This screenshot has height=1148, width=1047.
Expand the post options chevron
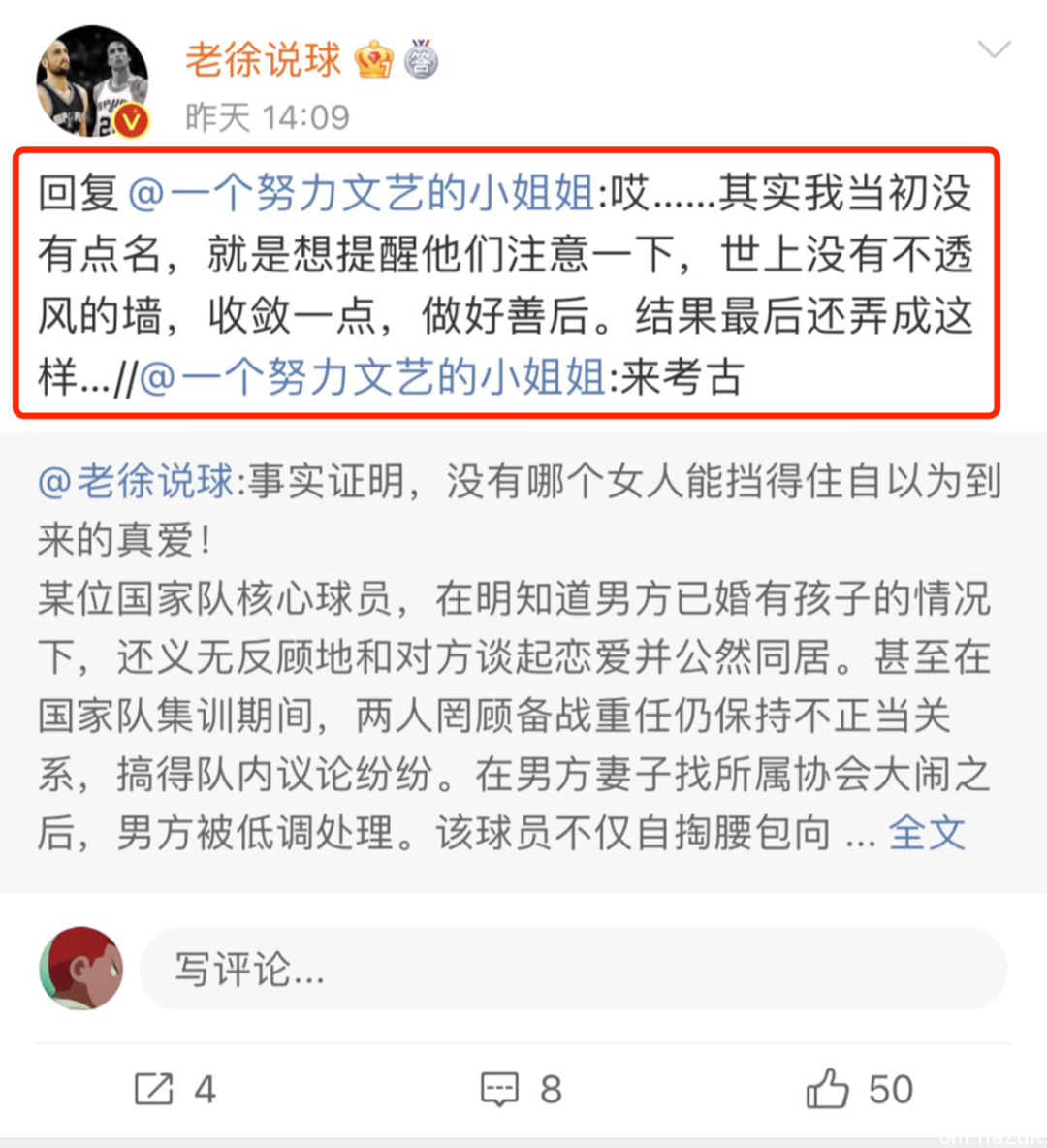(x=995, y=50)
